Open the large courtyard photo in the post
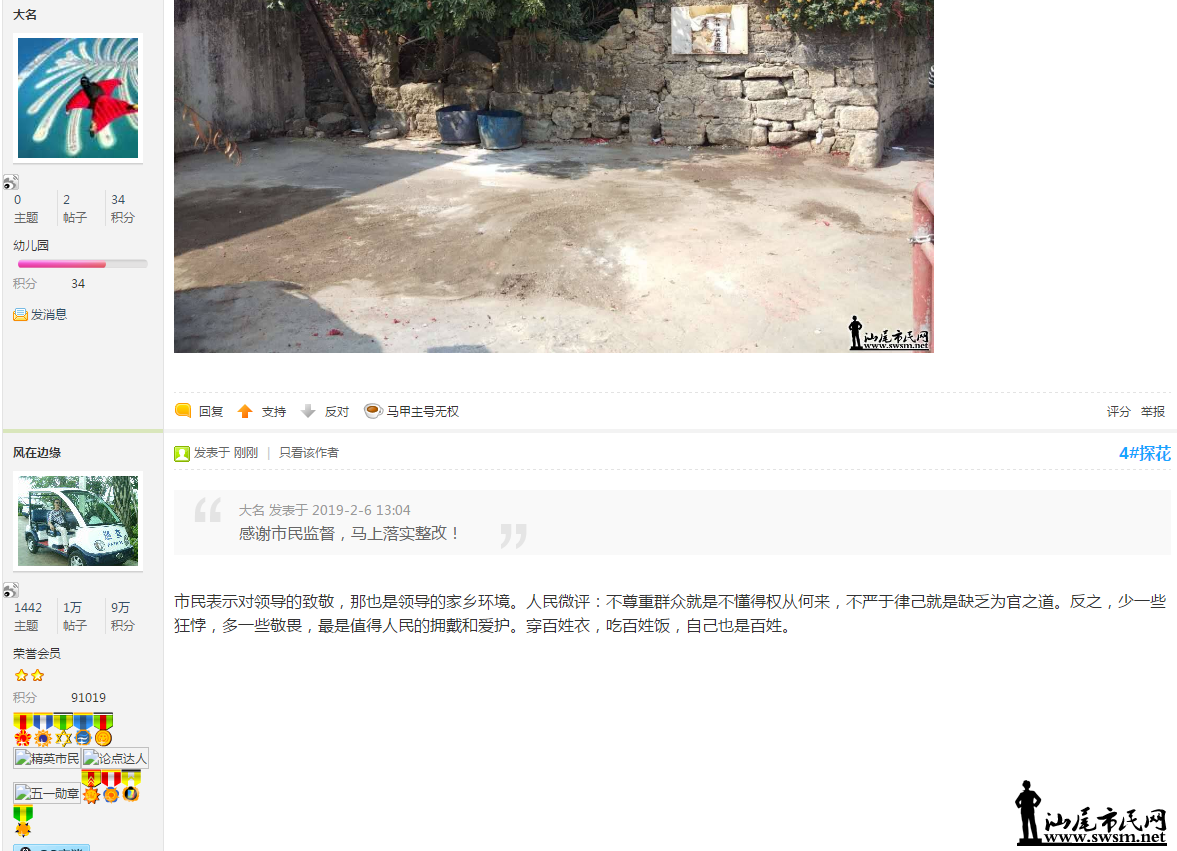1177x851 pixels. click(x=553, y=176)
